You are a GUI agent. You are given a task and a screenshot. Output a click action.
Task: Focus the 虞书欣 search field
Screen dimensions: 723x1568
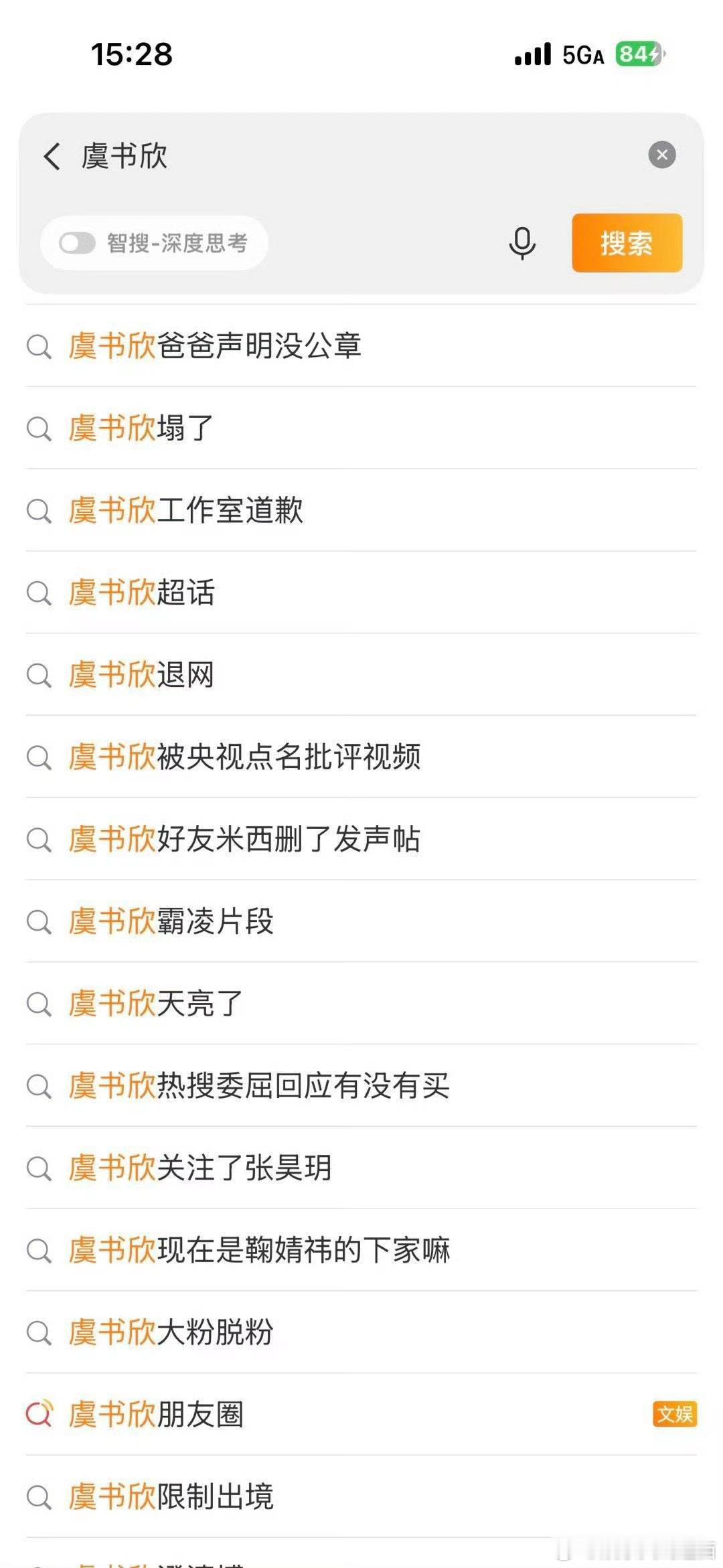[355, 156]
